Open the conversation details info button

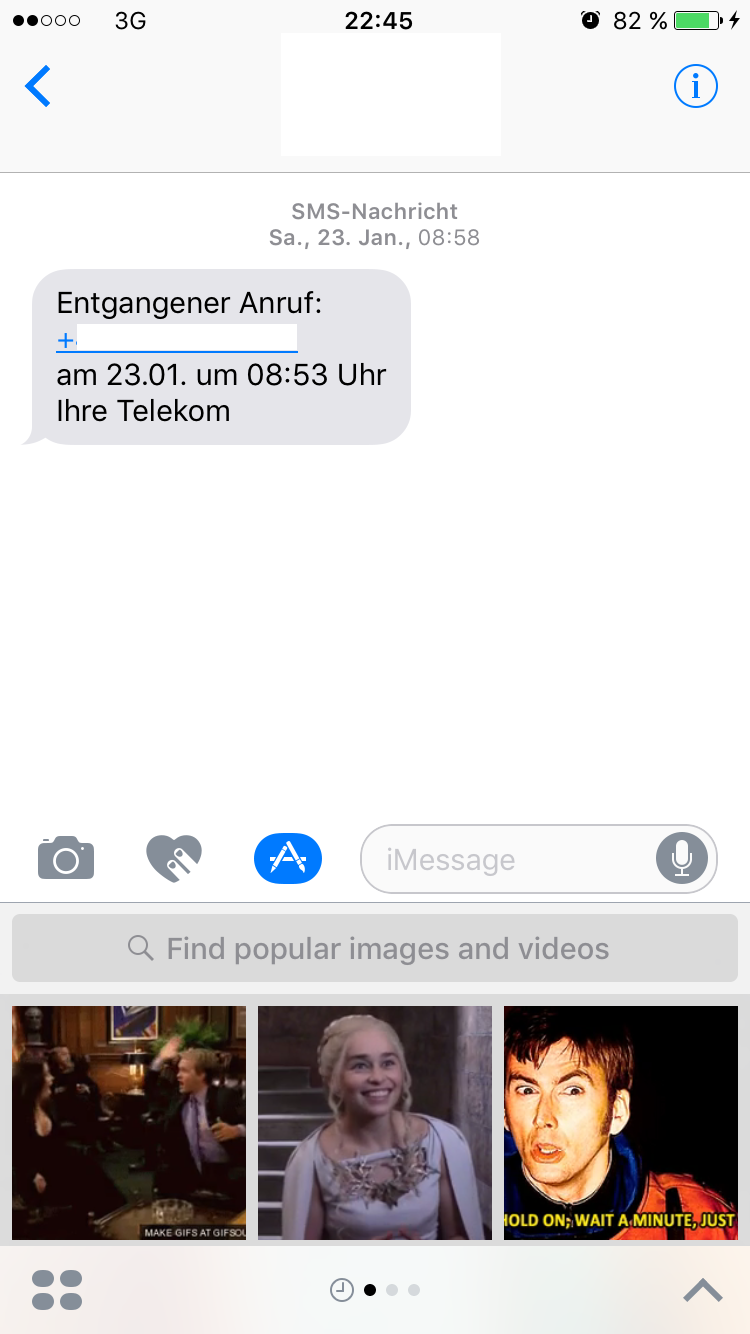(x=696, y=87)
